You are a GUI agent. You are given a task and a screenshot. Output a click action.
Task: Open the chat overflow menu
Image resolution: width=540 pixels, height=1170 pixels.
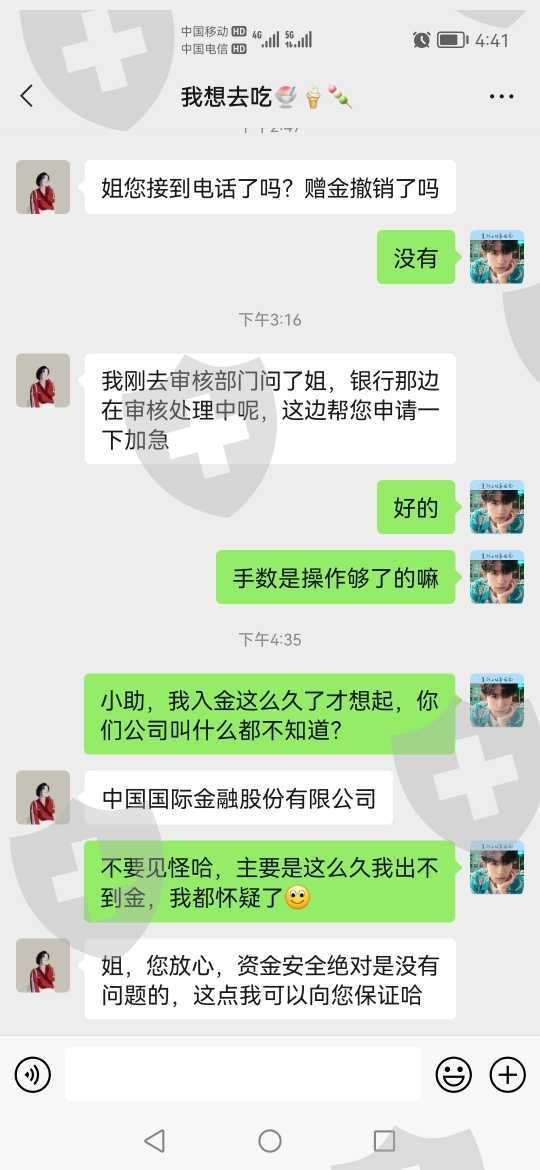pyautogui.click(x=501, y=96)
